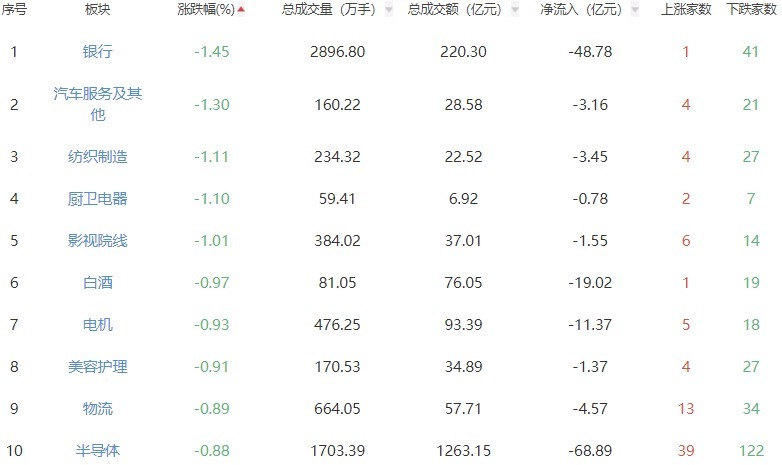Viewport: 782px width, 465px height.
Task: Open the 影视院线 sector
Action: 98,240
